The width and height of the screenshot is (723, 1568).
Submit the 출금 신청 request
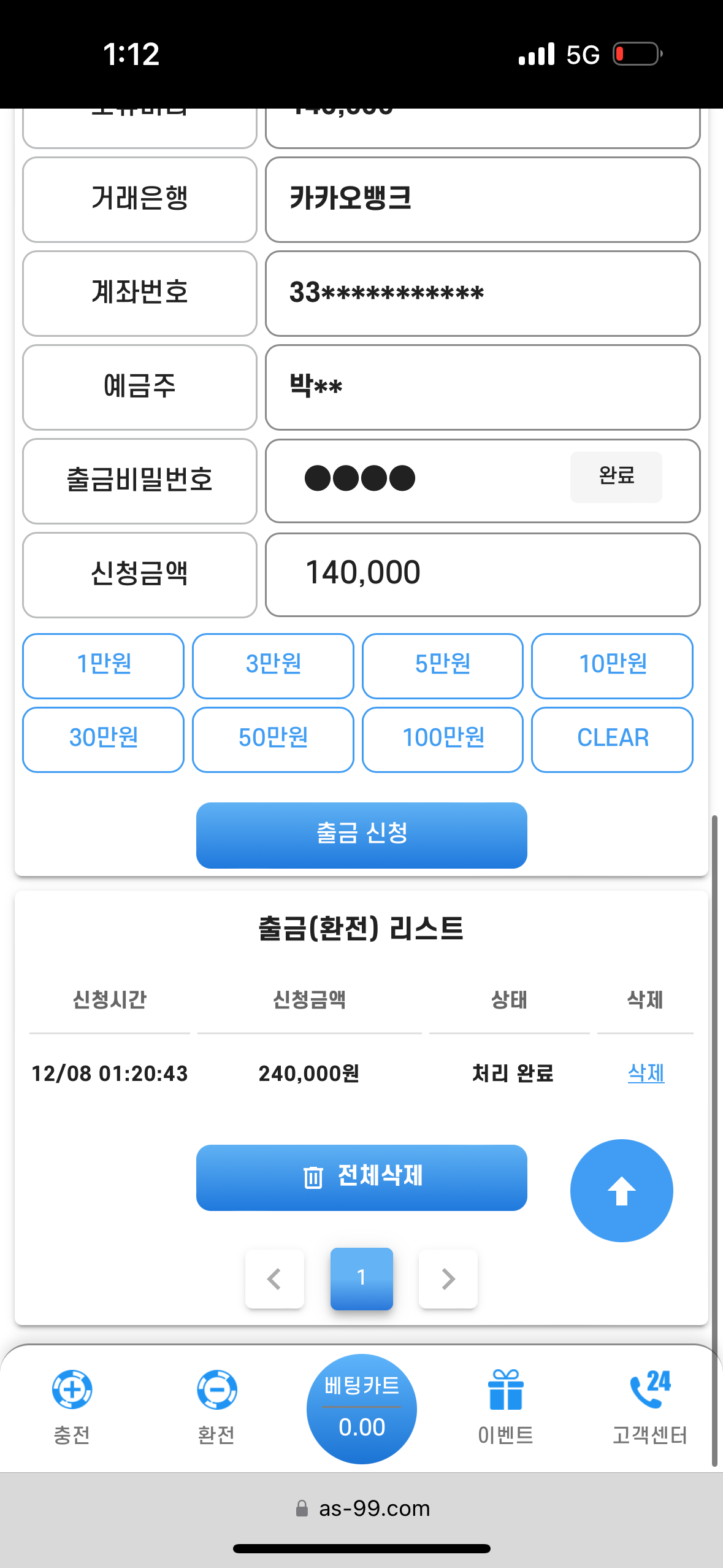pyautogui.click(x=361, y=834)
